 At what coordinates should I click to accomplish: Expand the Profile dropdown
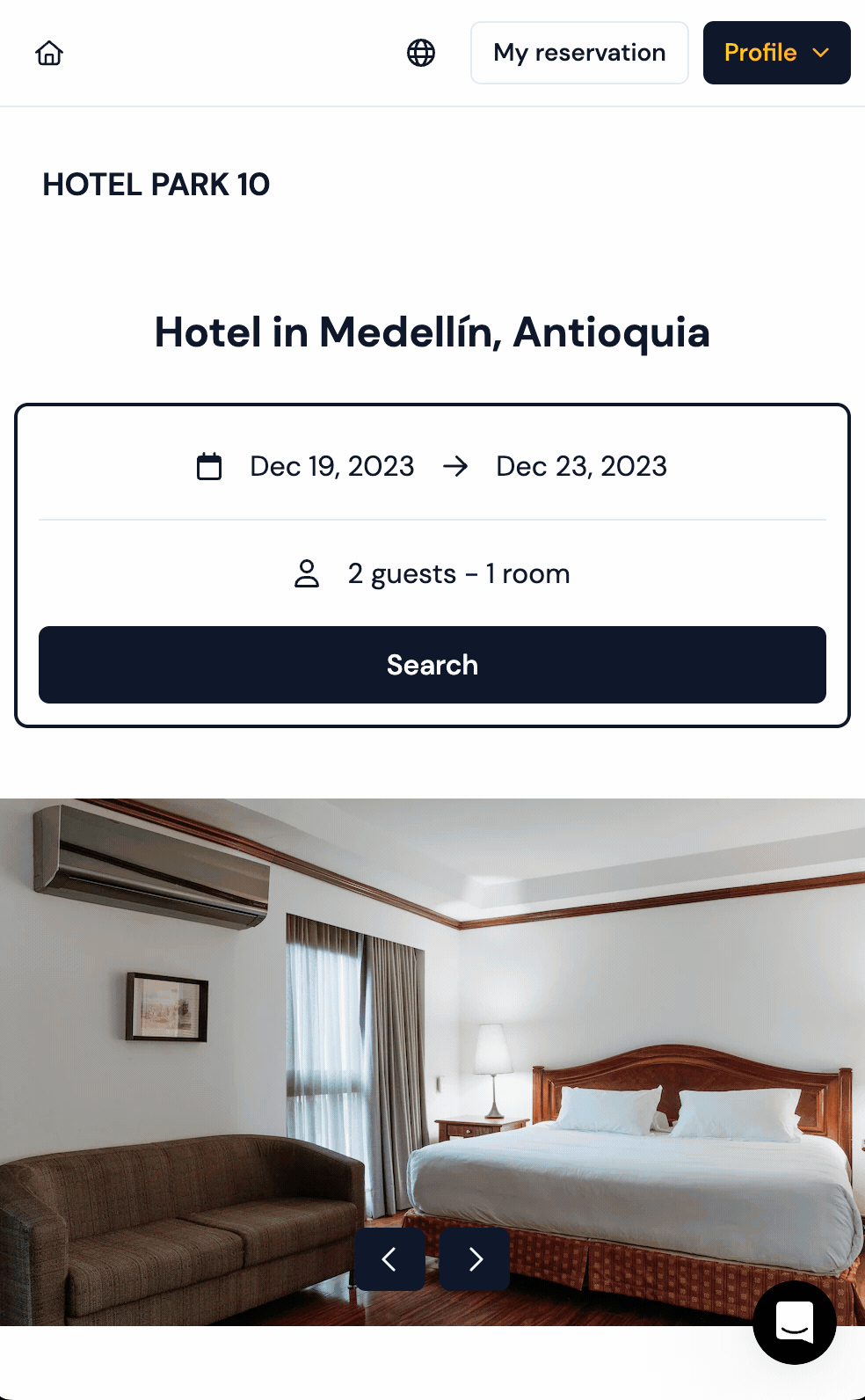coord(776,53)
